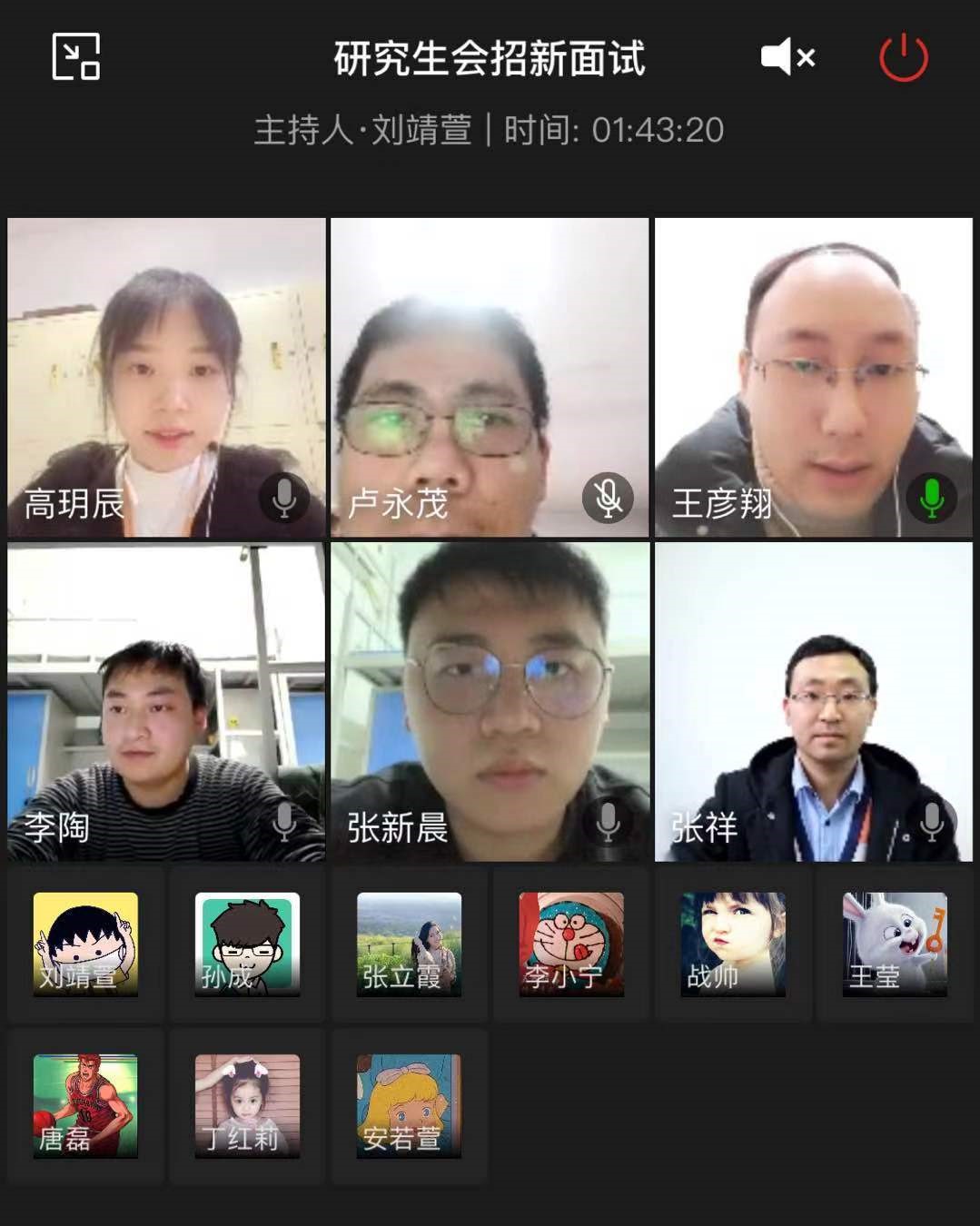Viewport: 980px width, 1226px height.
Task: Select participant 战帅's avatar
Action: (x=732, y=944)
